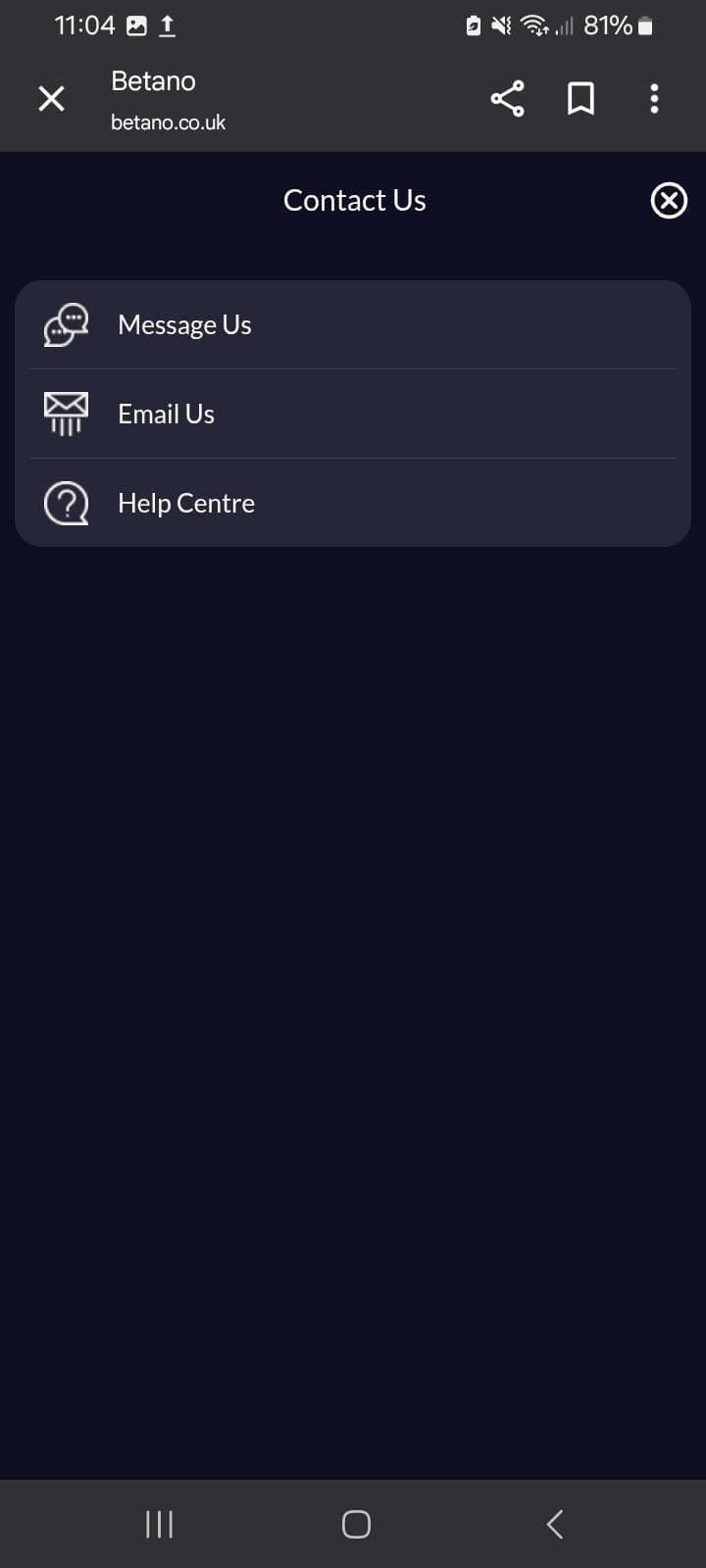Screen dimensions: 706x1568
Task: Close the in-app browser with the X
Action: click(51, 98)
